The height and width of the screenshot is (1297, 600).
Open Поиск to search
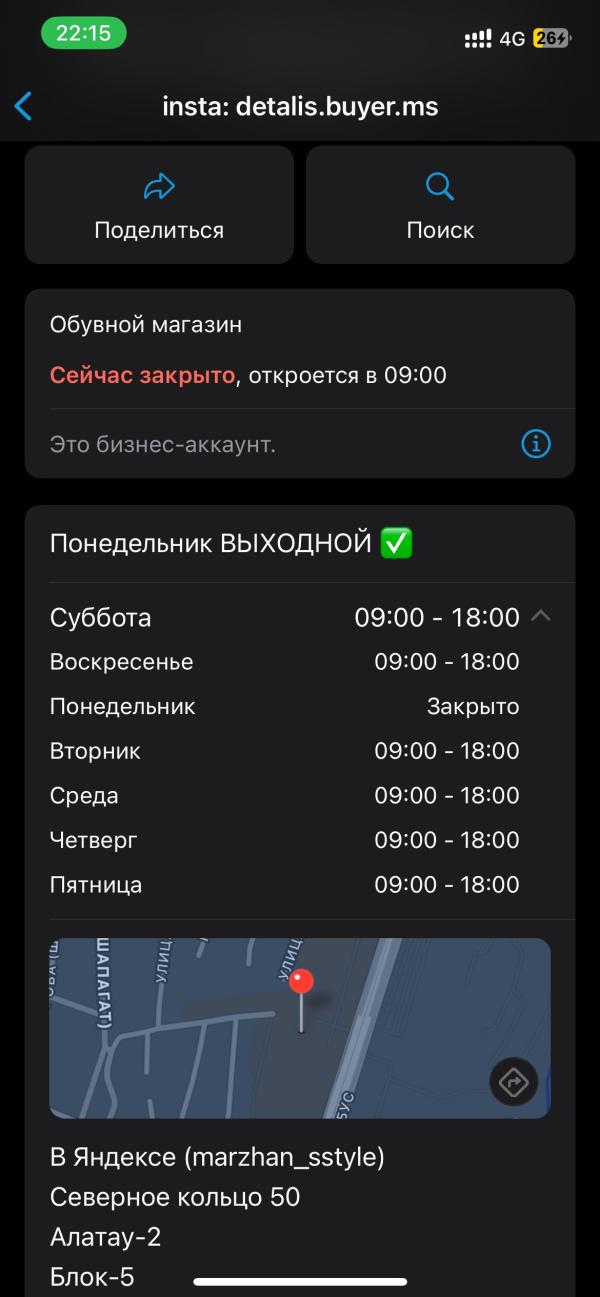440,205
